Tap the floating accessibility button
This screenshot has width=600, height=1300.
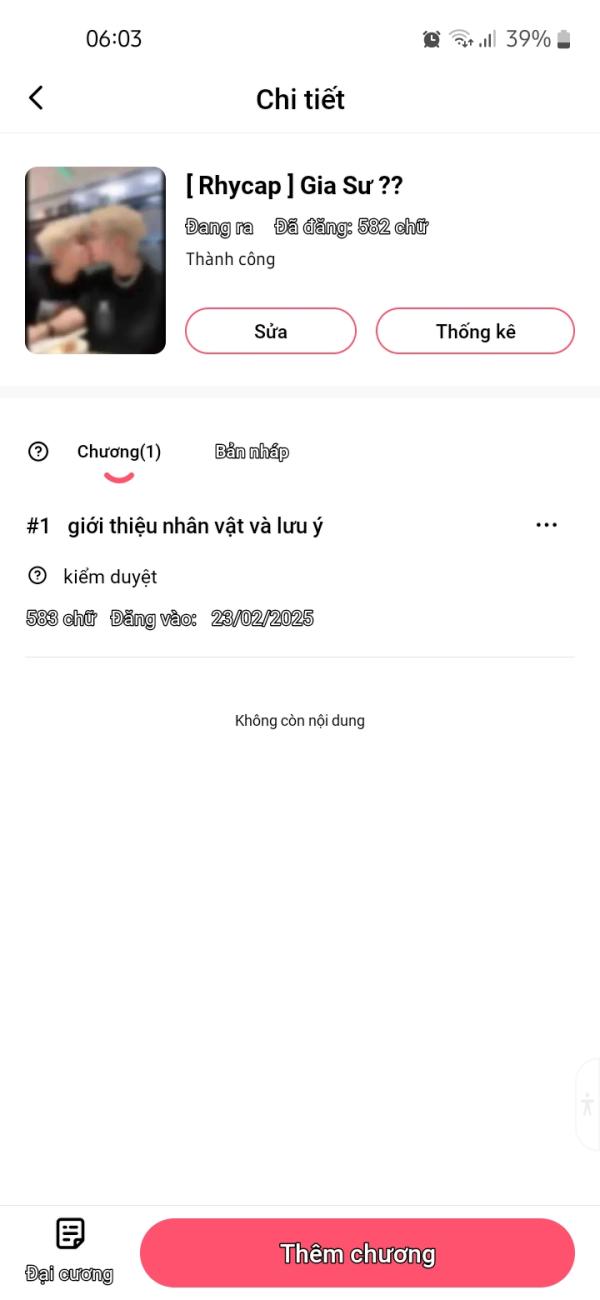pyautogui.click(x=587, y=1104)
